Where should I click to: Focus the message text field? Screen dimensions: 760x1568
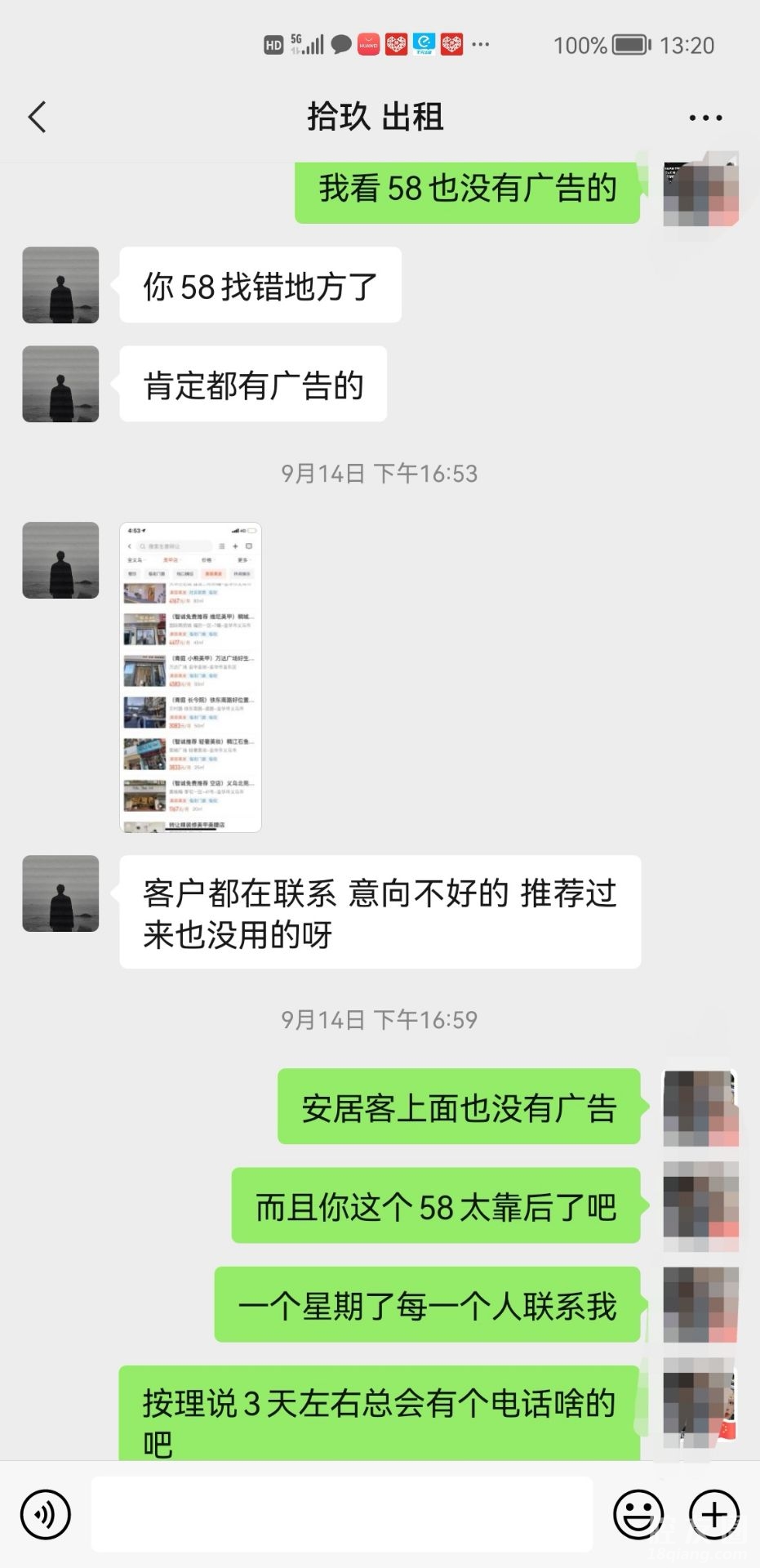(341, 1514)
